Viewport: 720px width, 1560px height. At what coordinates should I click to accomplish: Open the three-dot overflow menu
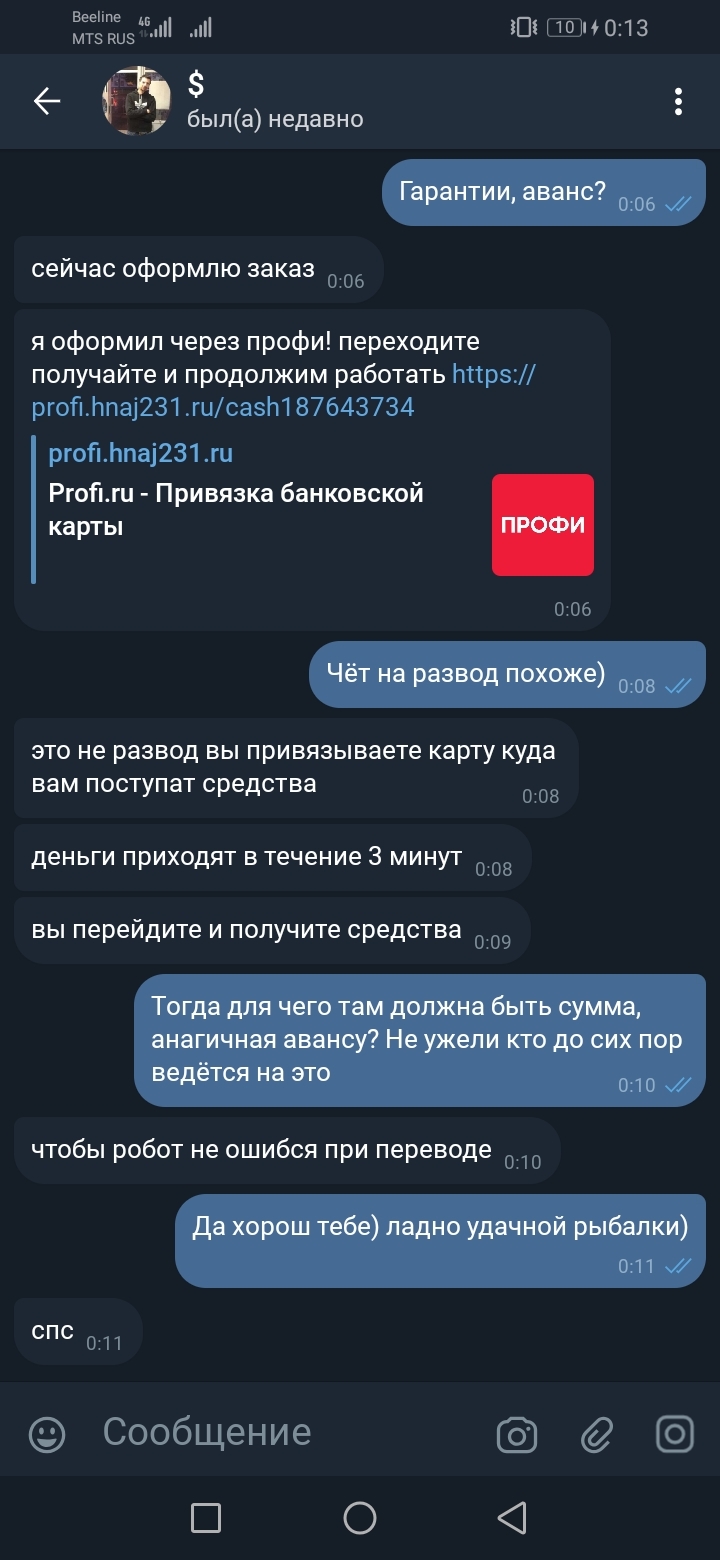pos(678,101)
